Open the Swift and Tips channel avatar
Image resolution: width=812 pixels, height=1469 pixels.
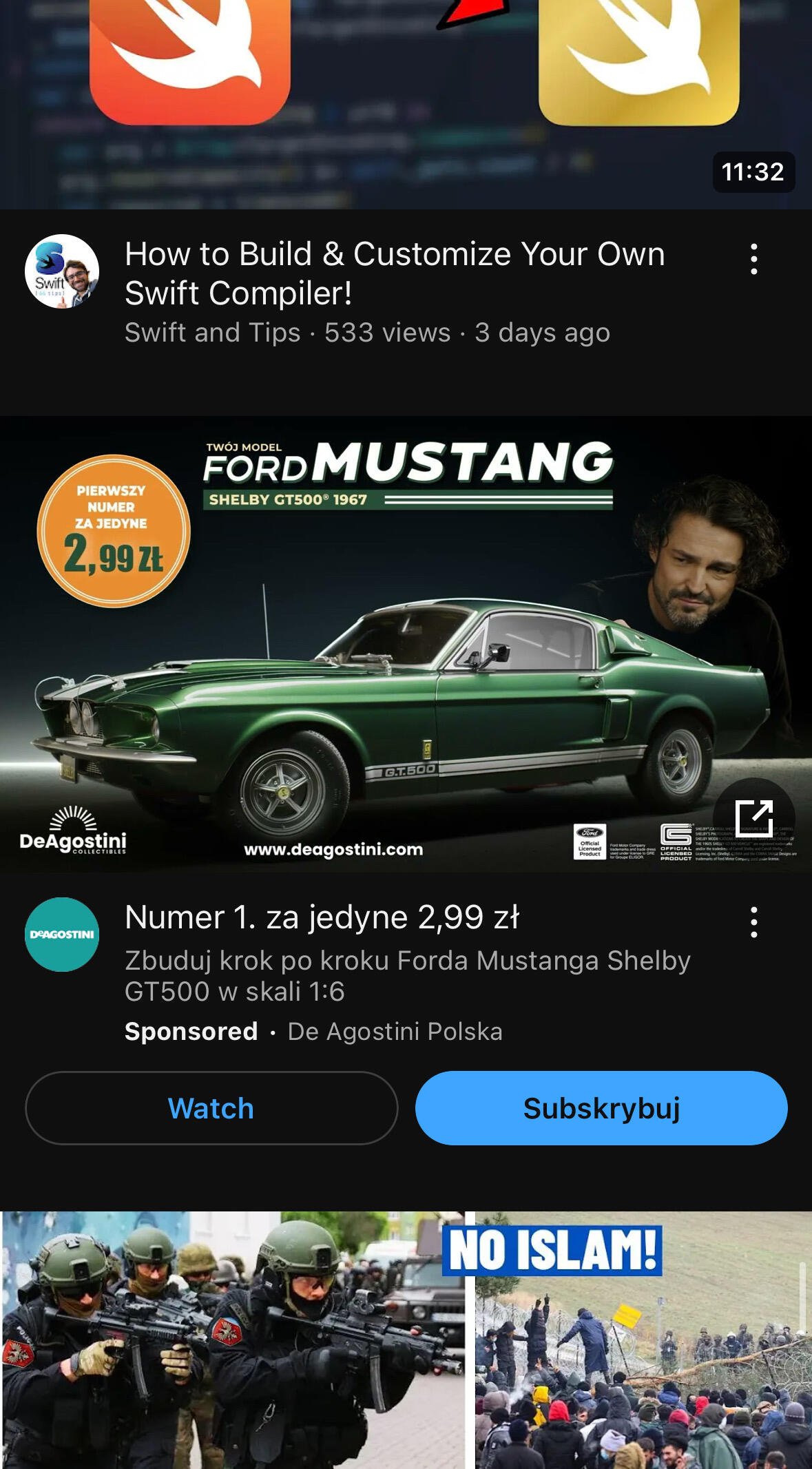[62, 271]
